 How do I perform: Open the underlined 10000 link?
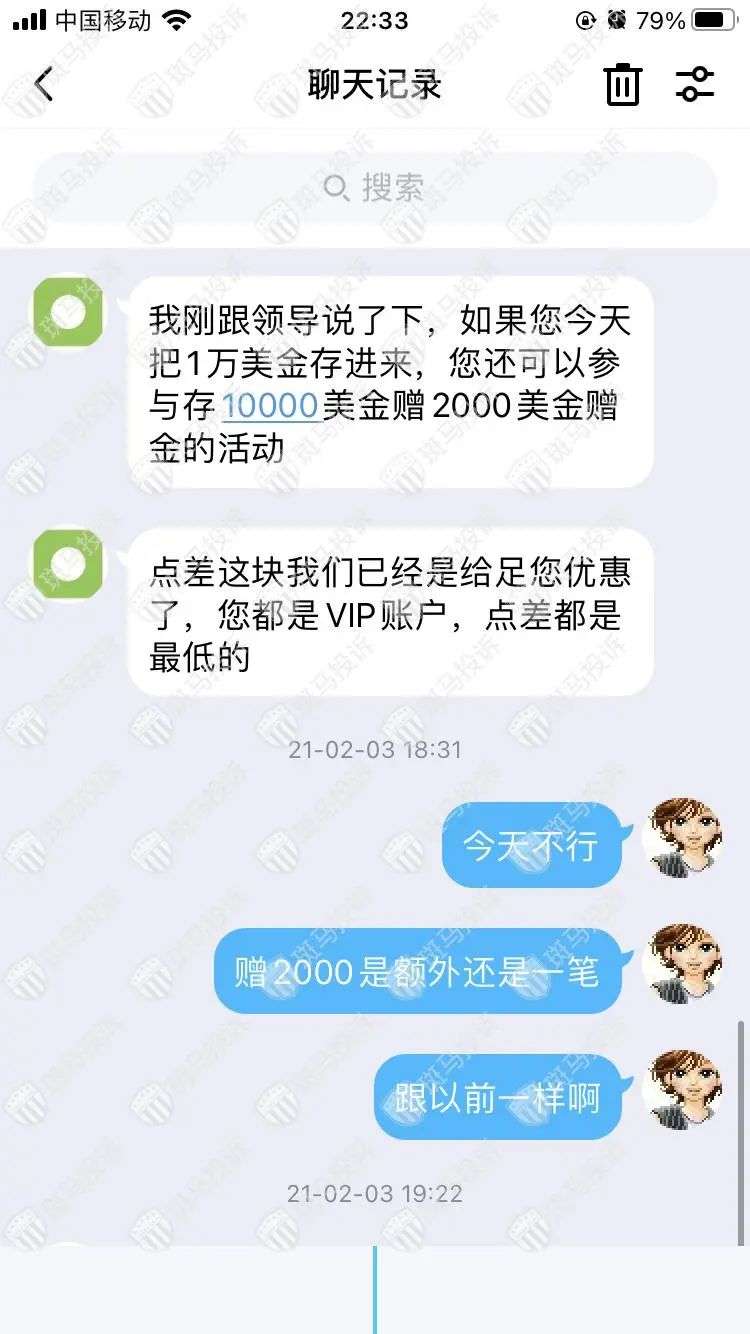(270, 407)
